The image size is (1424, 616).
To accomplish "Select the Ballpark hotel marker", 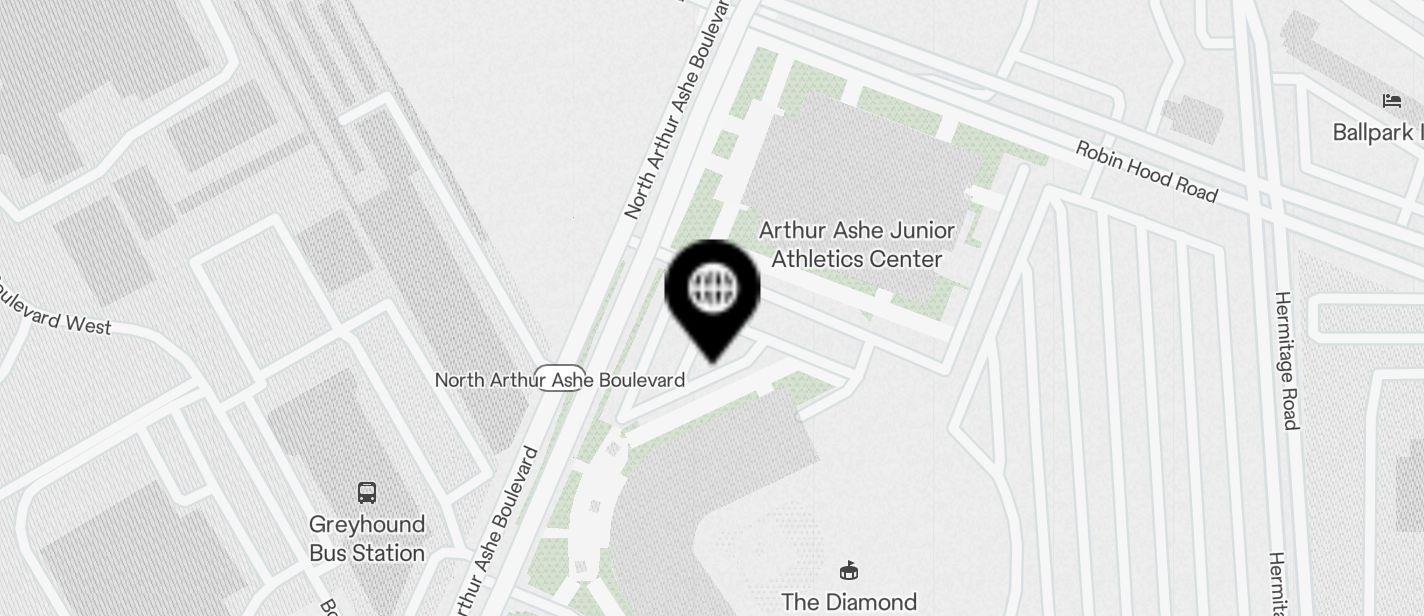I will pyautogui.click(x=1391, y=101).
